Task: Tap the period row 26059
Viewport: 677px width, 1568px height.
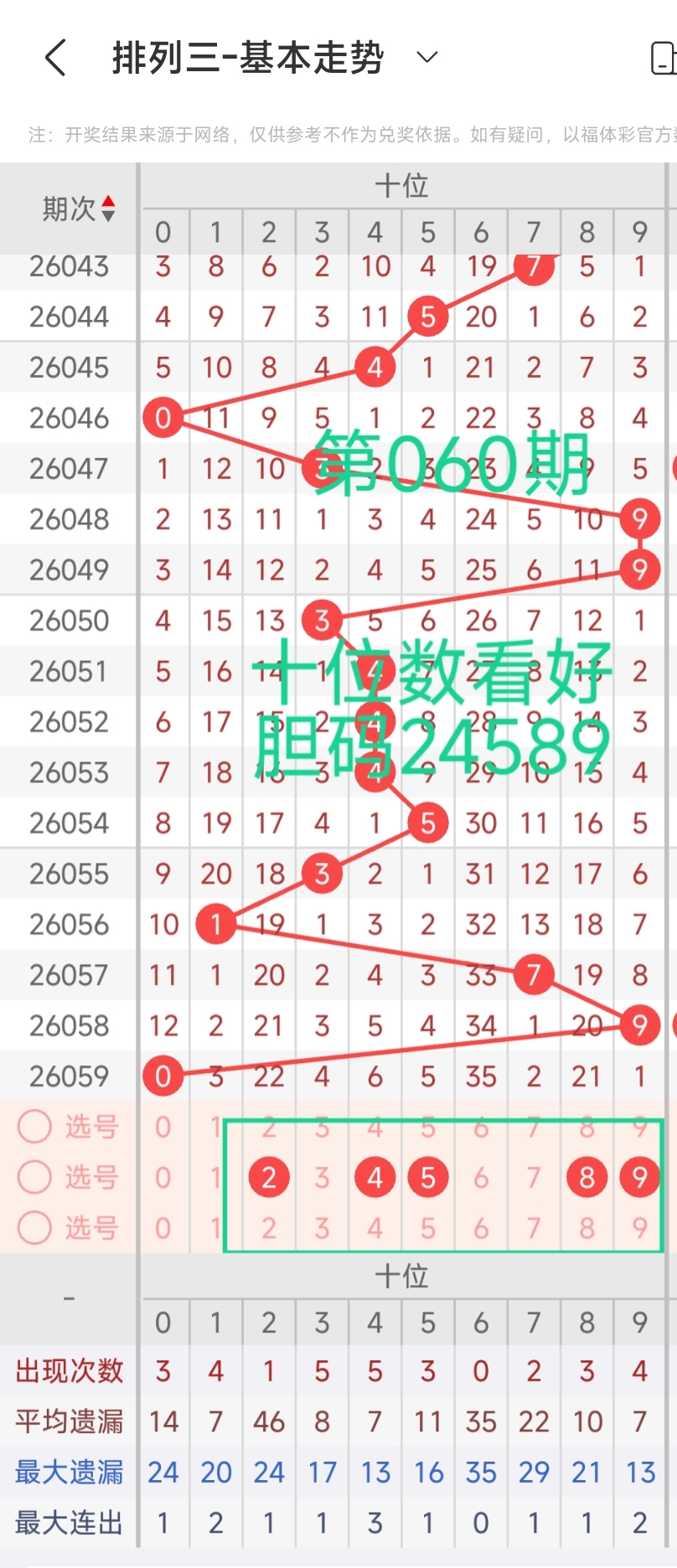Action: pos(67,1076)
